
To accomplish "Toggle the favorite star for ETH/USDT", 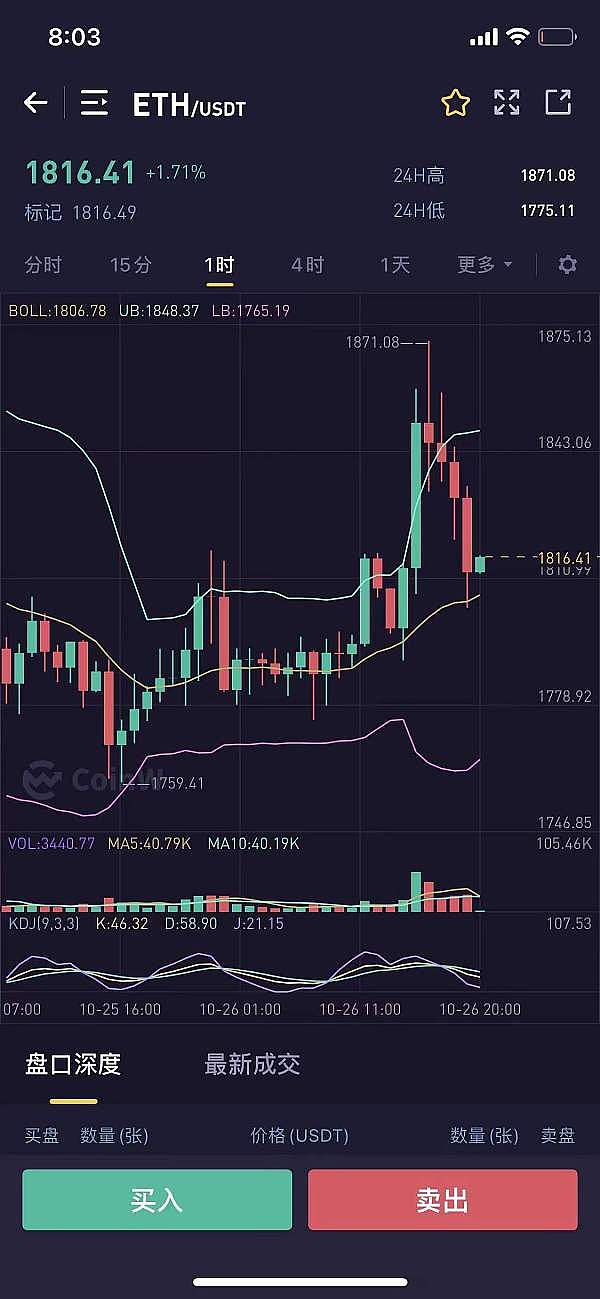I will (x=455, y=103).
